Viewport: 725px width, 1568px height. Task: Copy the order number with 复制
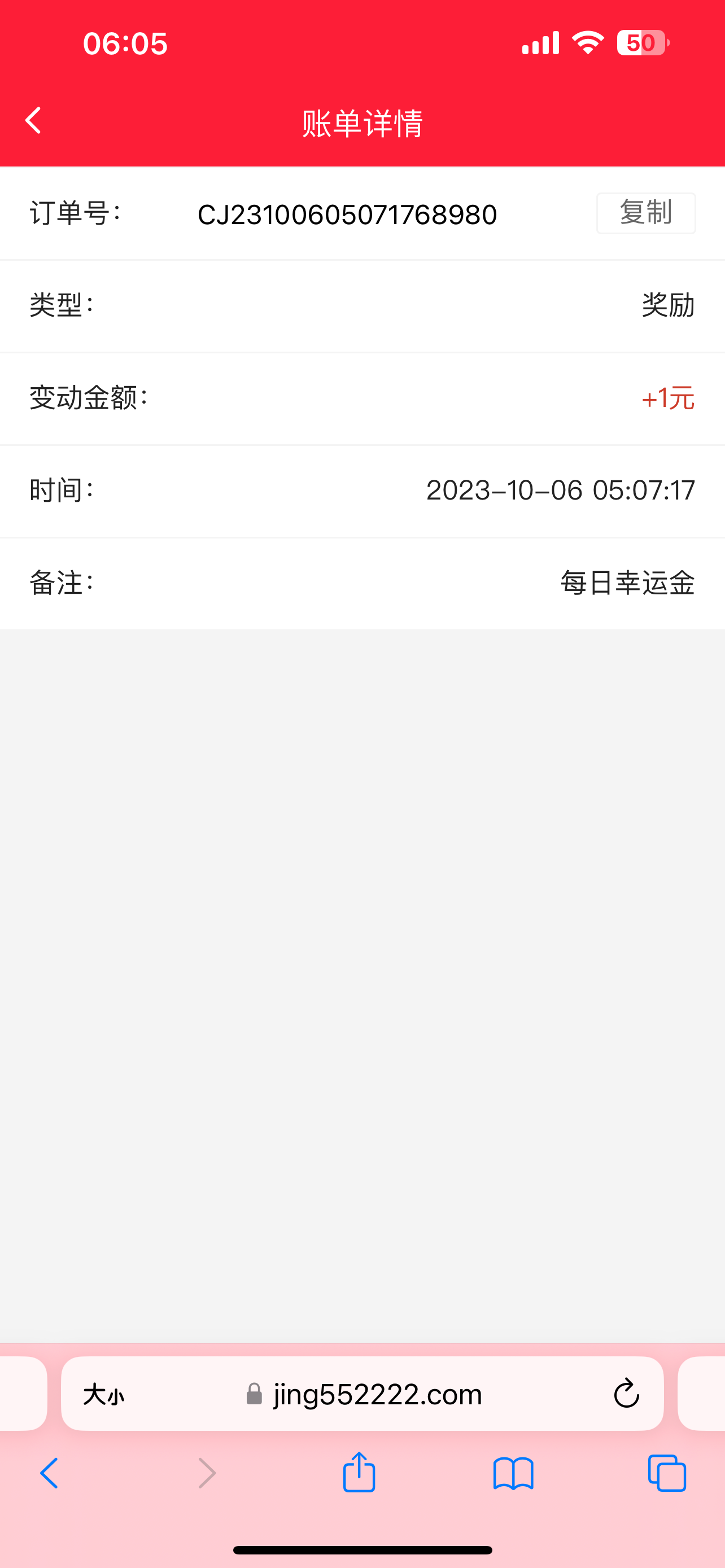[645, 213]
